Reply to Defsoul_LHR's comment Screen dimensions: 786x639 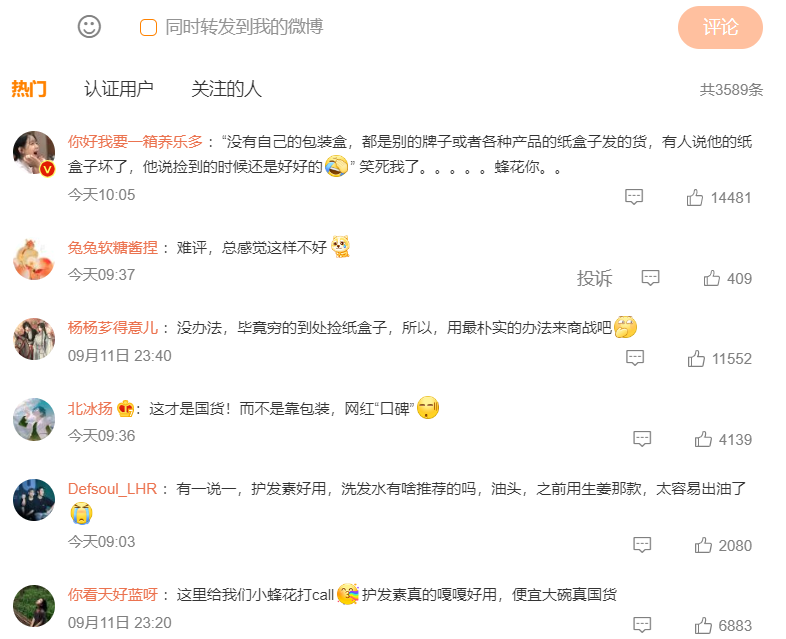(642, 545)
